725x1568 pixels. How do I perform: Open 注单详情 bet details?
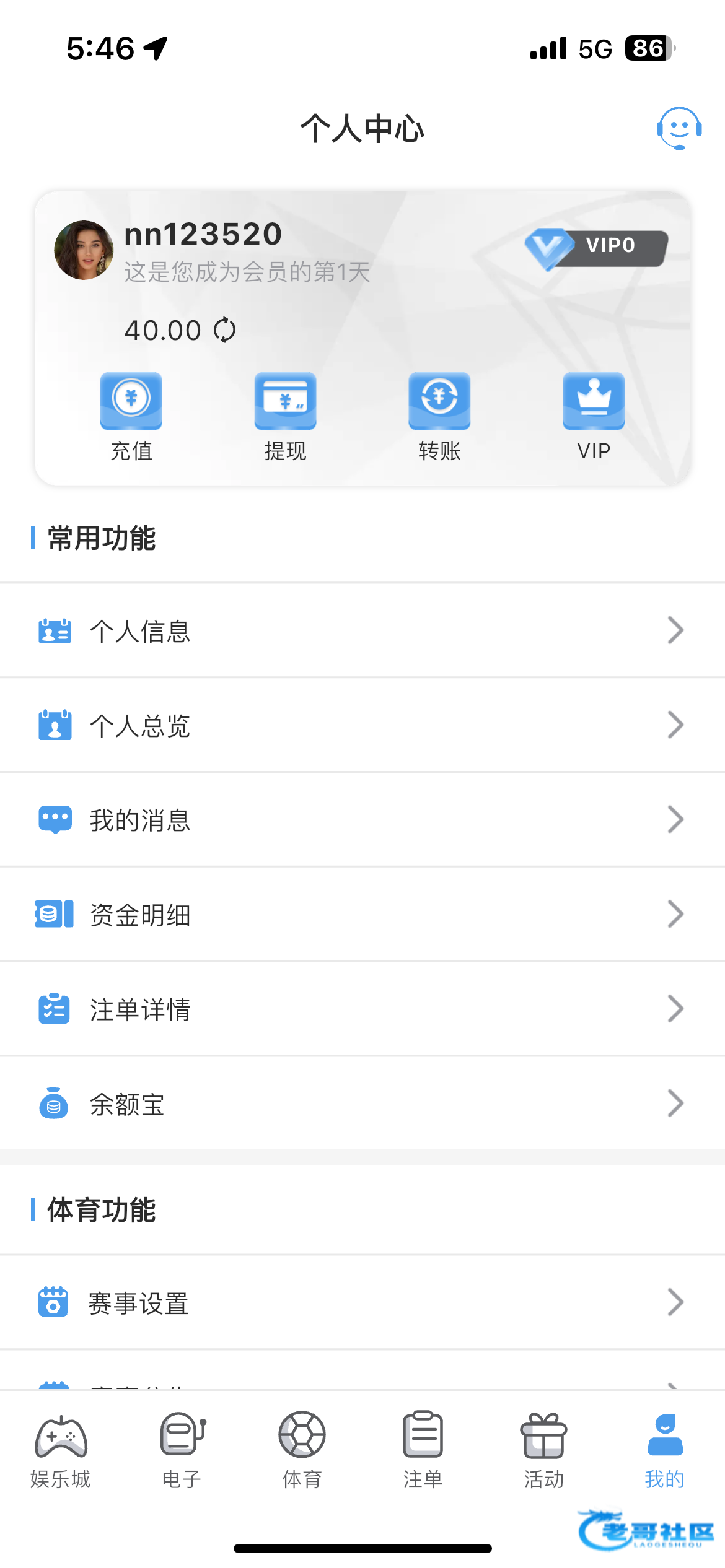point(362,1009)
